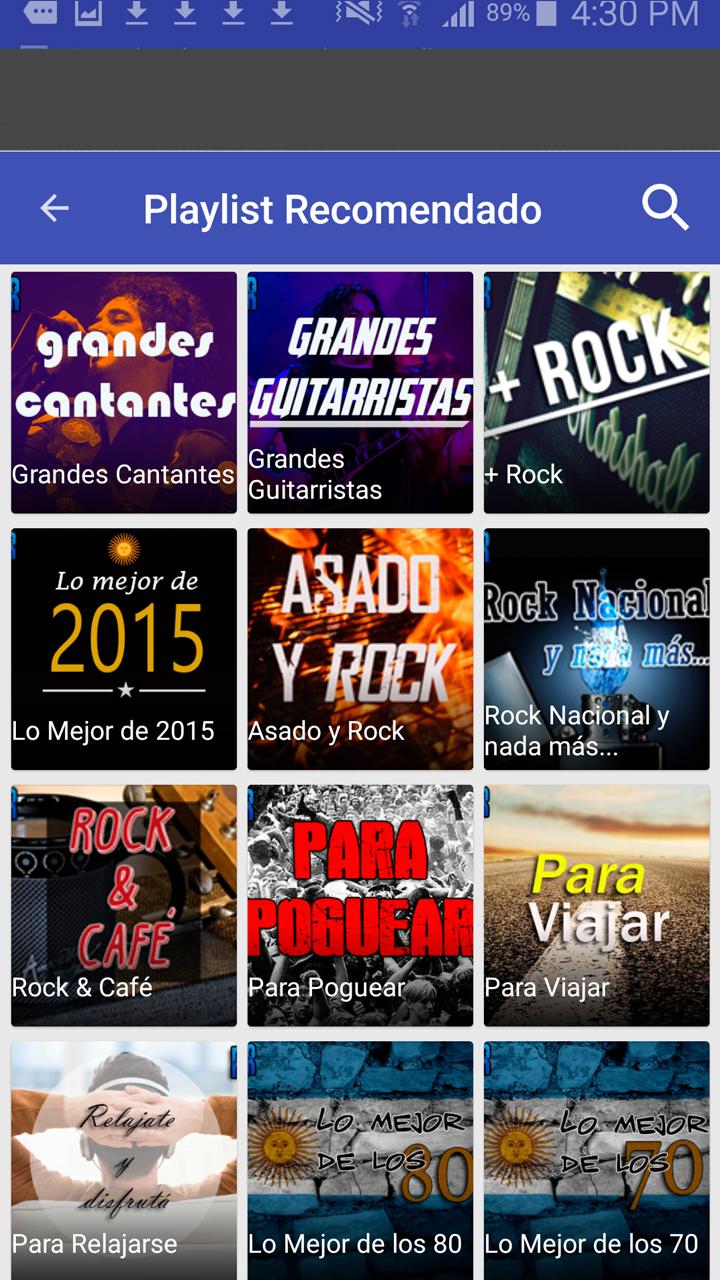The image size is (720, 1280).
Task: Open the Para Viajar playlist
Action: [x=596, y=905]
